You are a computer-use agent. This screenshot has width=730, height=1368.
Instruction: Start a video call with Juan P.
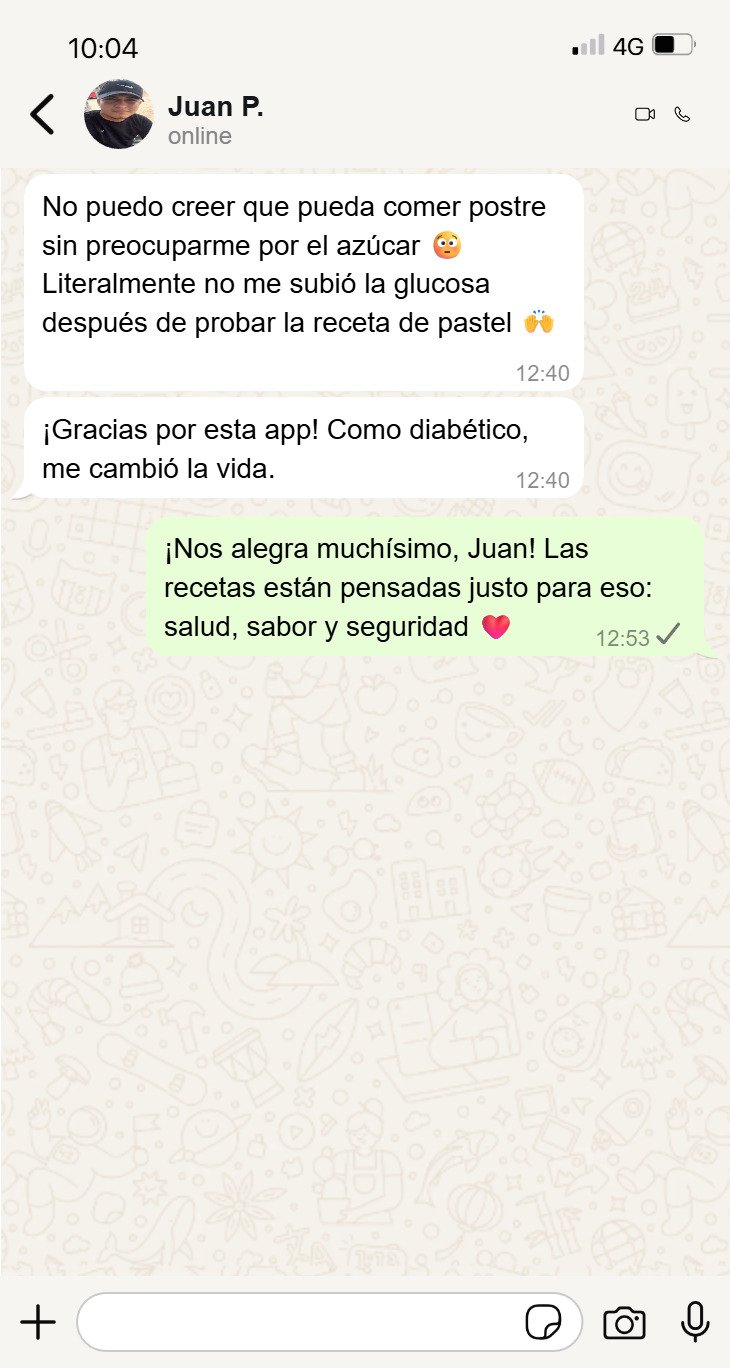(x=645, y=114)
